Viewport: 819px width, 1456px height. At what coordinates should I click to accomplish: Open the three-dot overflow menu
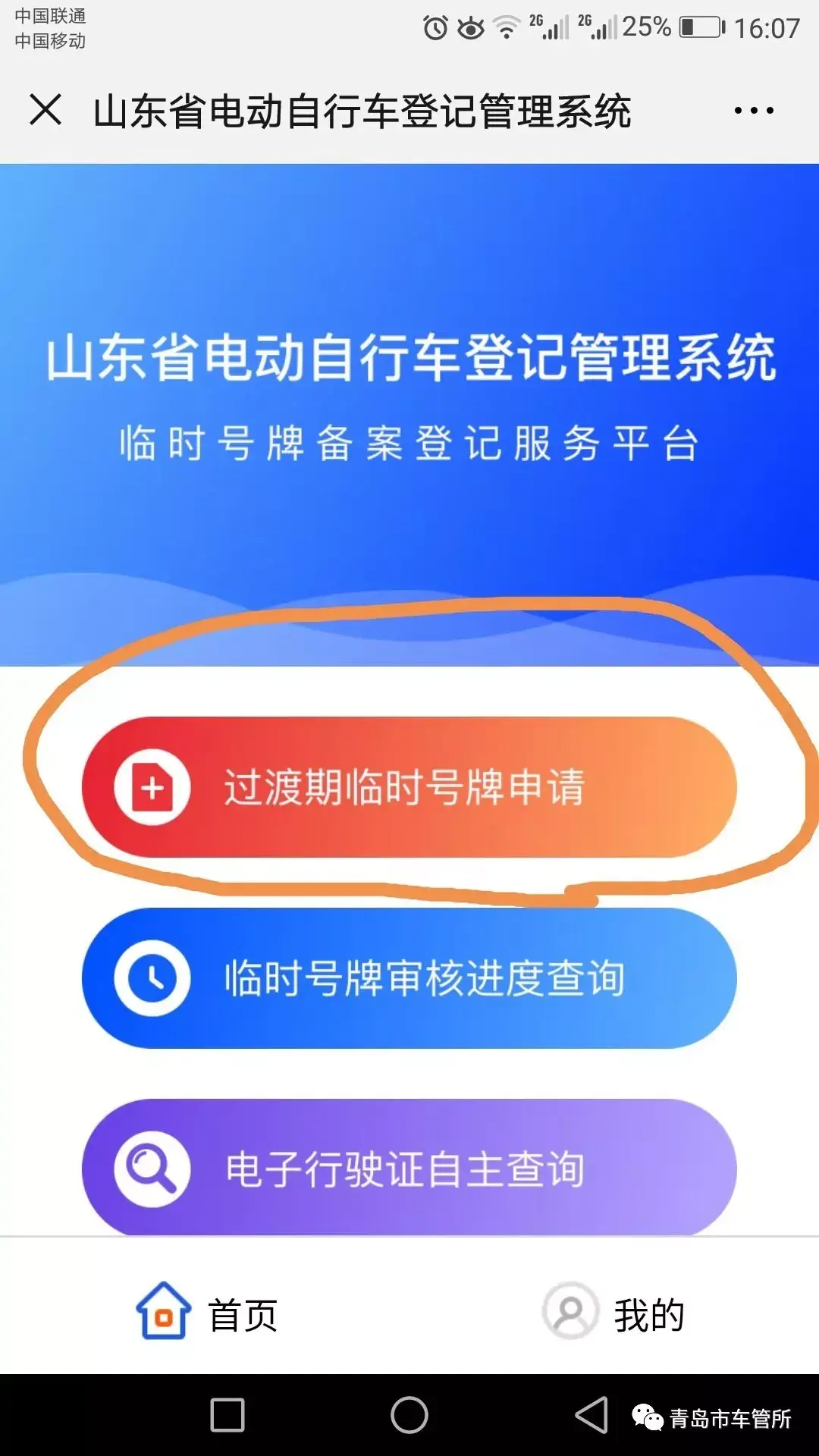point(754,111)
